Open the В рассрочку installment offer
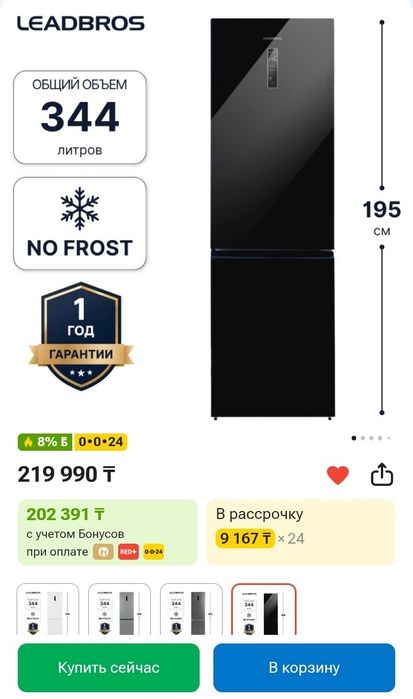 (301, 532)
